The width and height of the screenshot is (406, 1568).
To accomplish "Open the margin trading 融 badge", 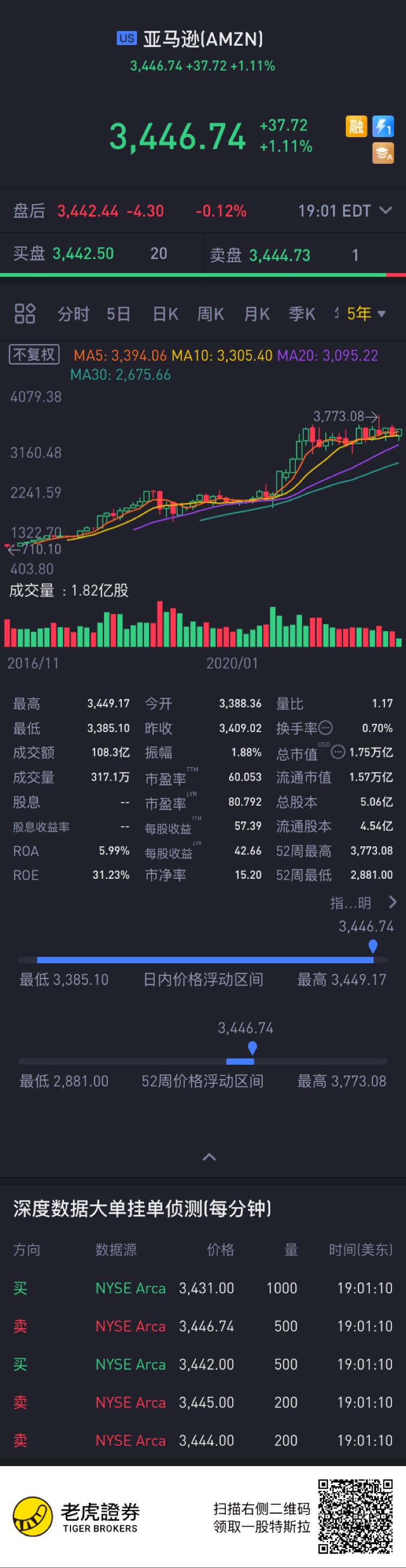I will (x=356, y=126).
